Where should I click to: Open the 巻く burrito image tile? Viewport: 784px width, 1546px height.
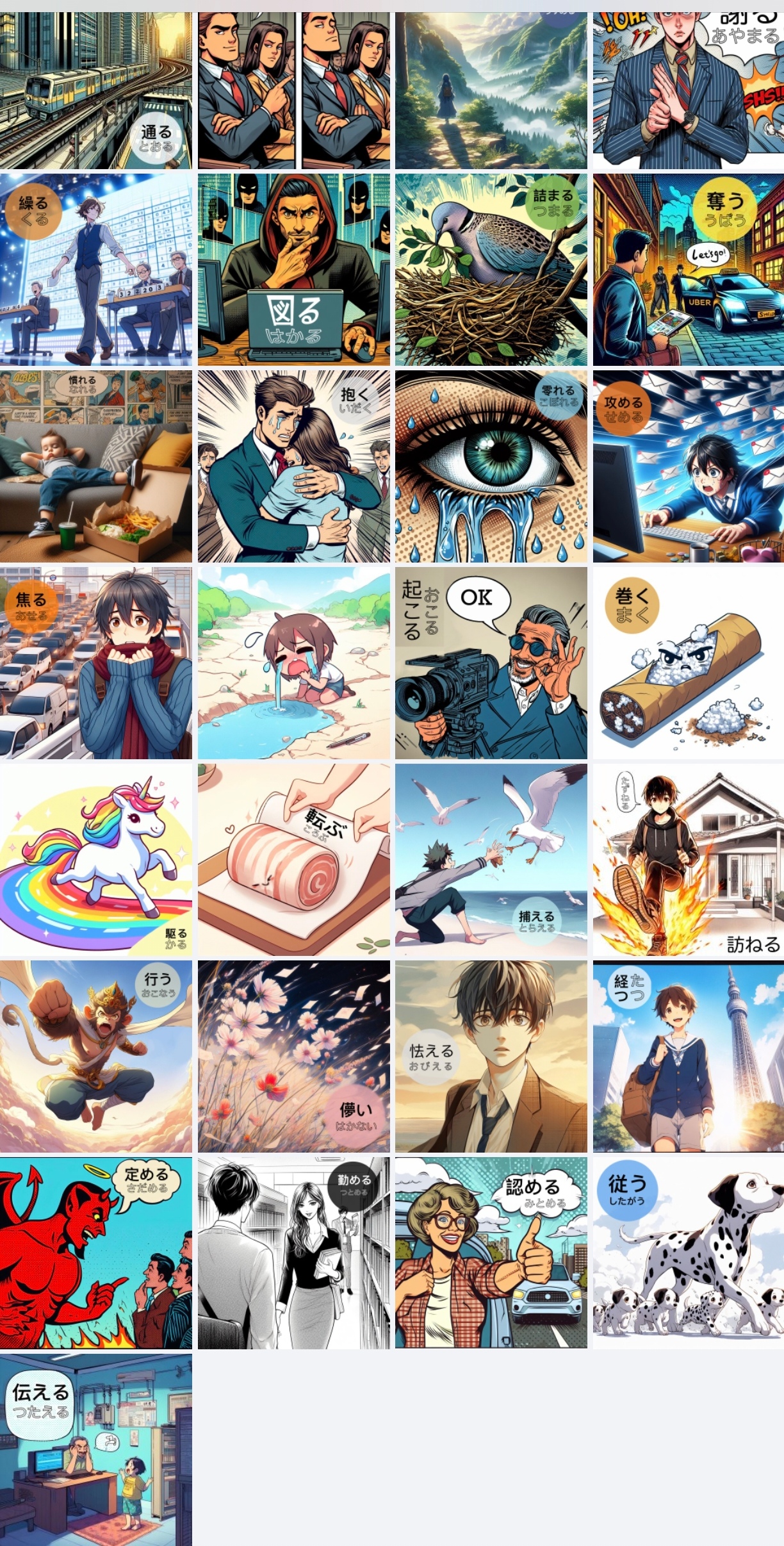pos(688,662)
